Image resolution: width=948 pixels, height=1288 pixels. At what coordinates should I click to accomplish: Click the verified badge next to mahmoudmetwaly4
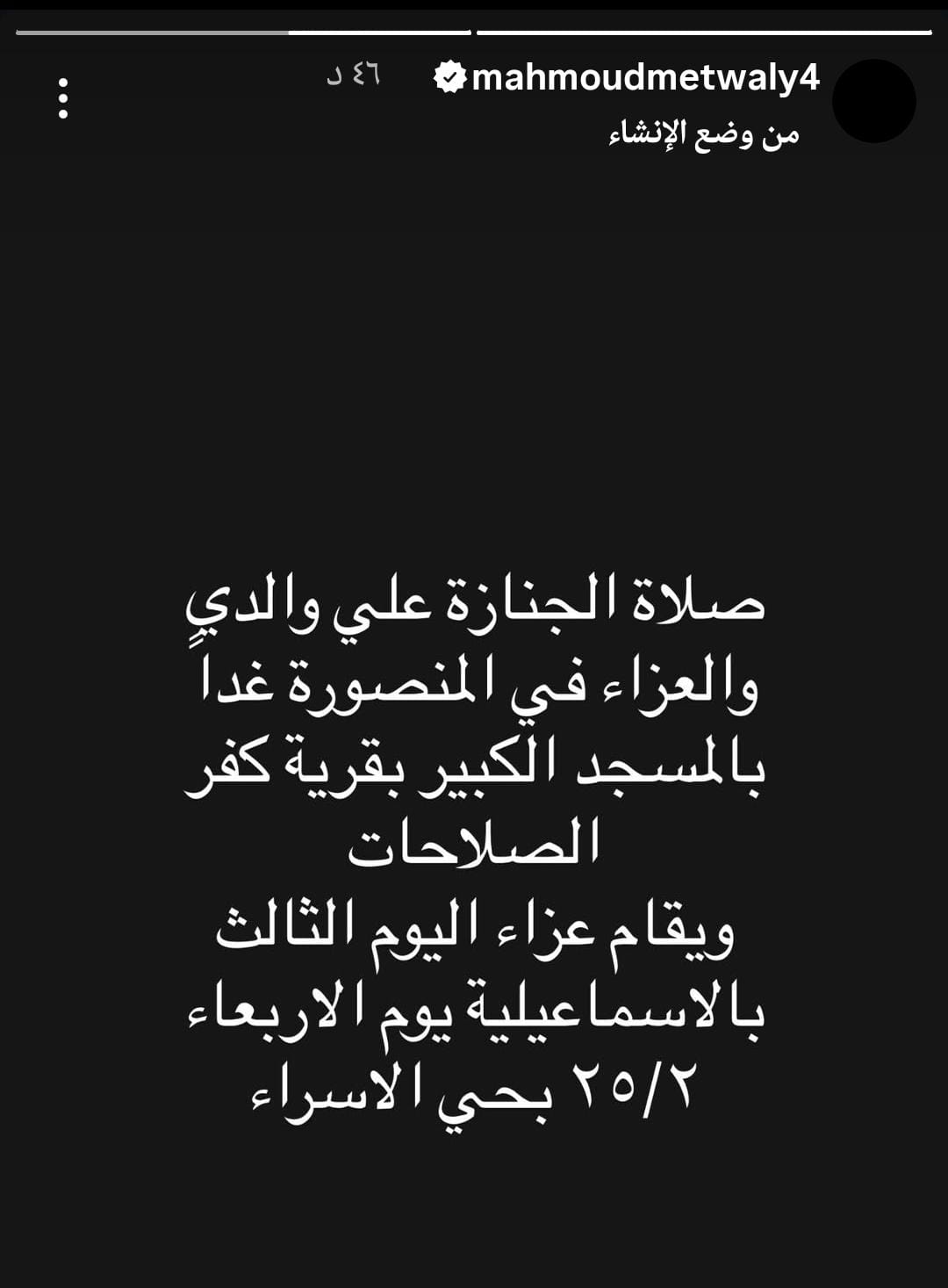click(449, 78)
